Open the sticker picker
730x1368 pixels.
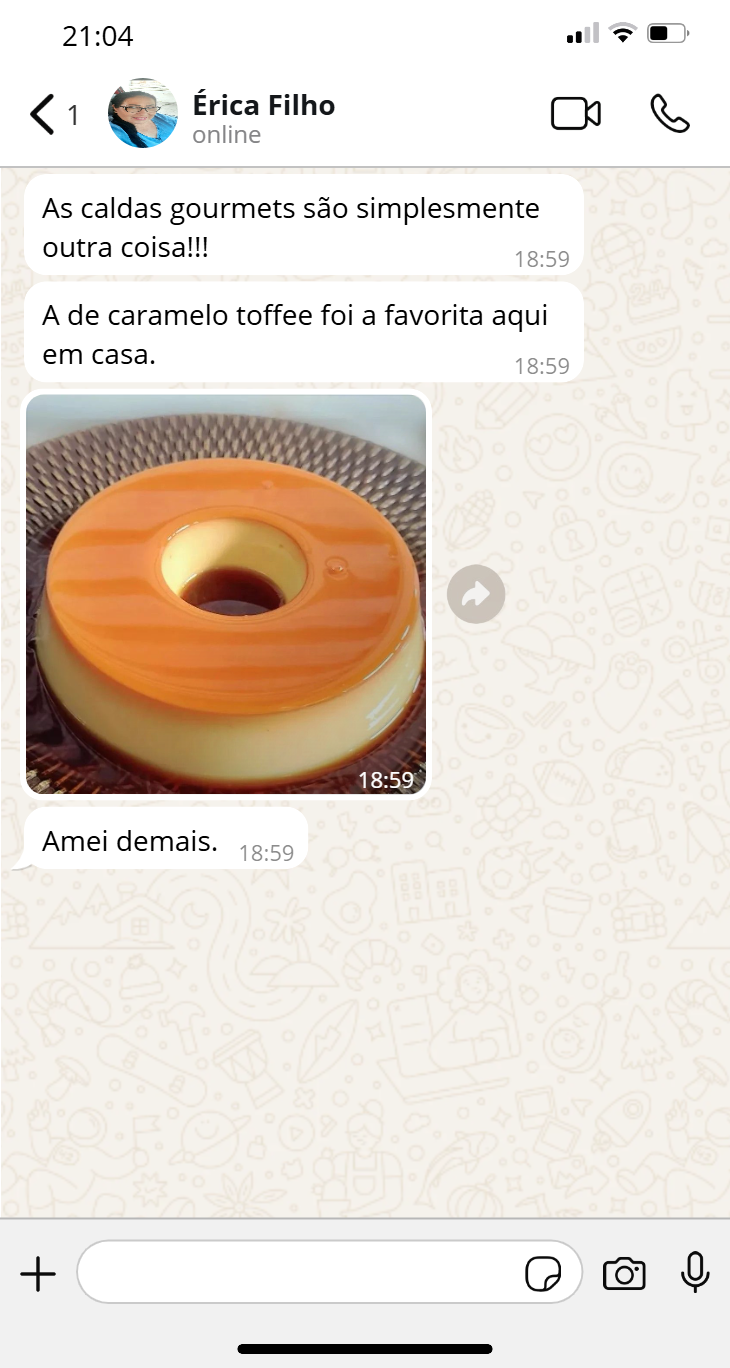[x=543, y=1274]
